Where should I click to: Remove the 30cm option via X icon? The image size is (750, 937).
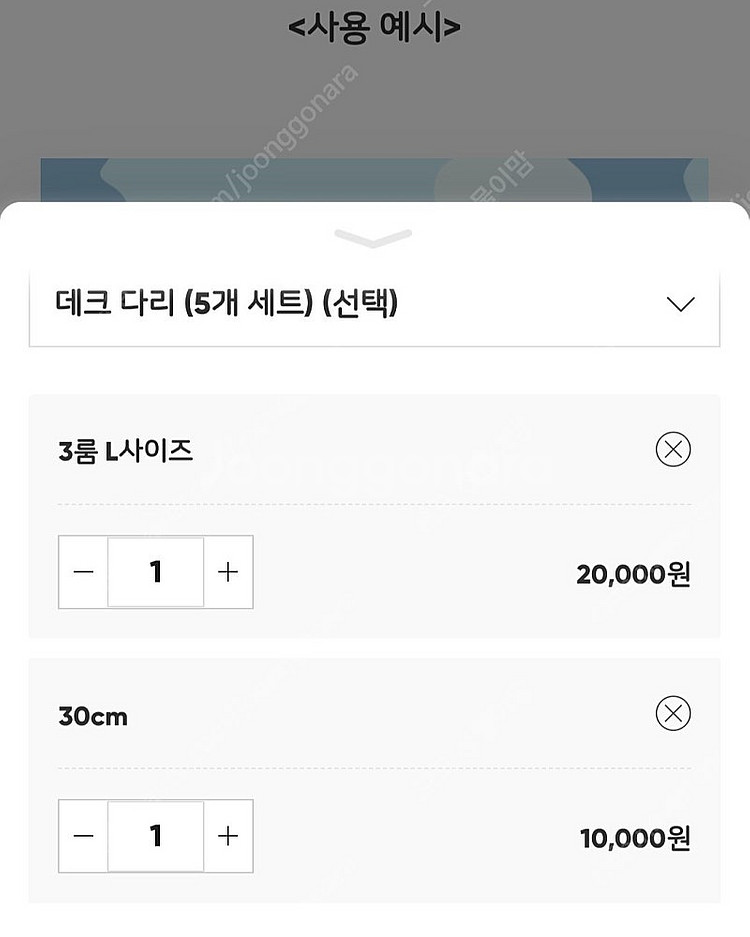coord(673,715)
